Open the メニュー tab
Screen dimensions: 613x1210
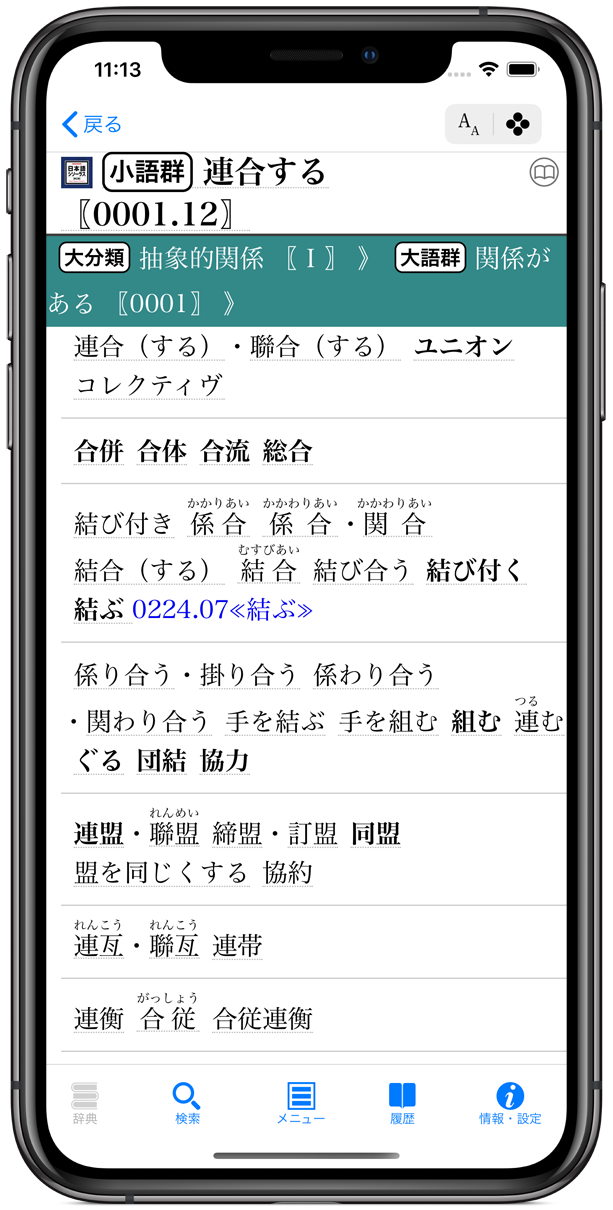click(301, 1104)
